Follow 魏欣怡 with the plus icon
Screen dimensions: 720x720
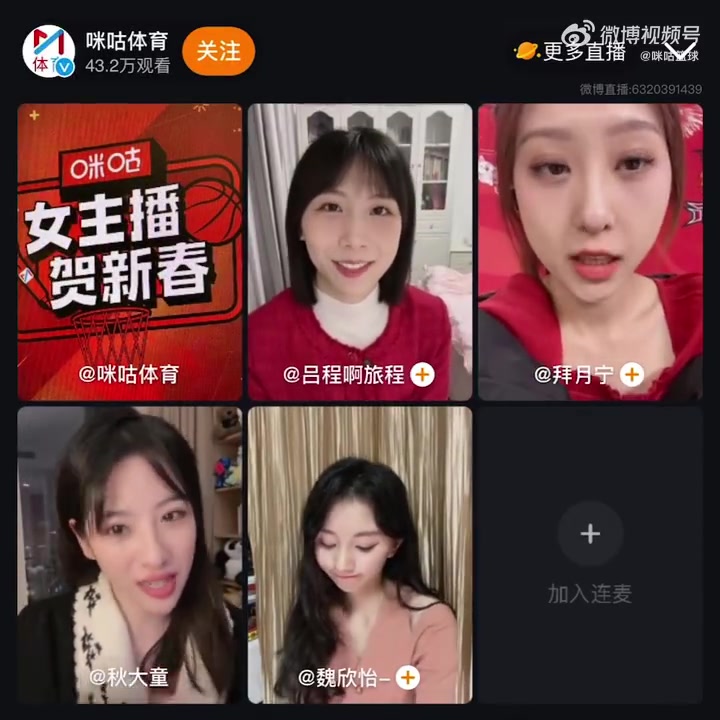(x=407, y=677)
